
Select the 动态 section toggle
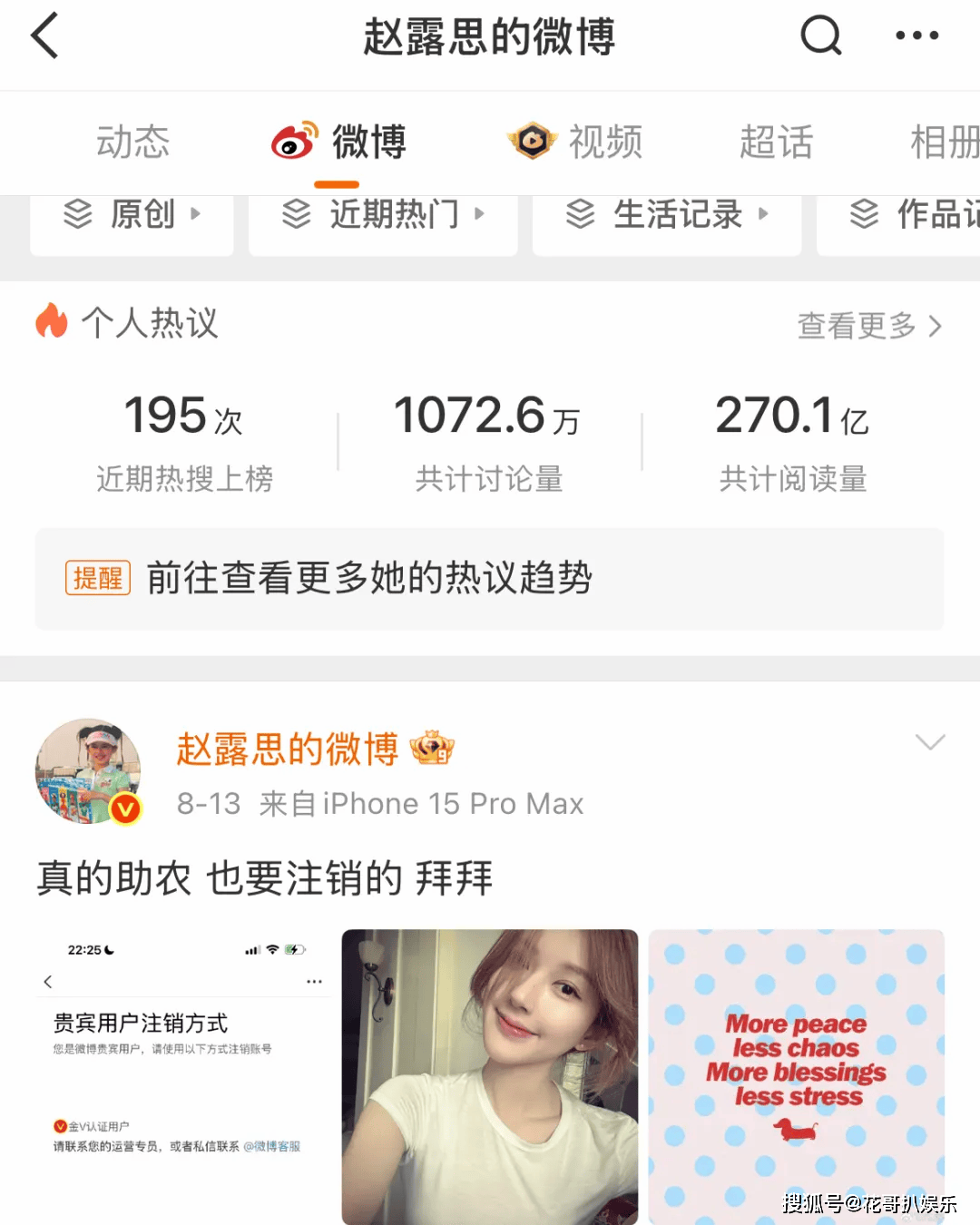click(x=133, y=142)
